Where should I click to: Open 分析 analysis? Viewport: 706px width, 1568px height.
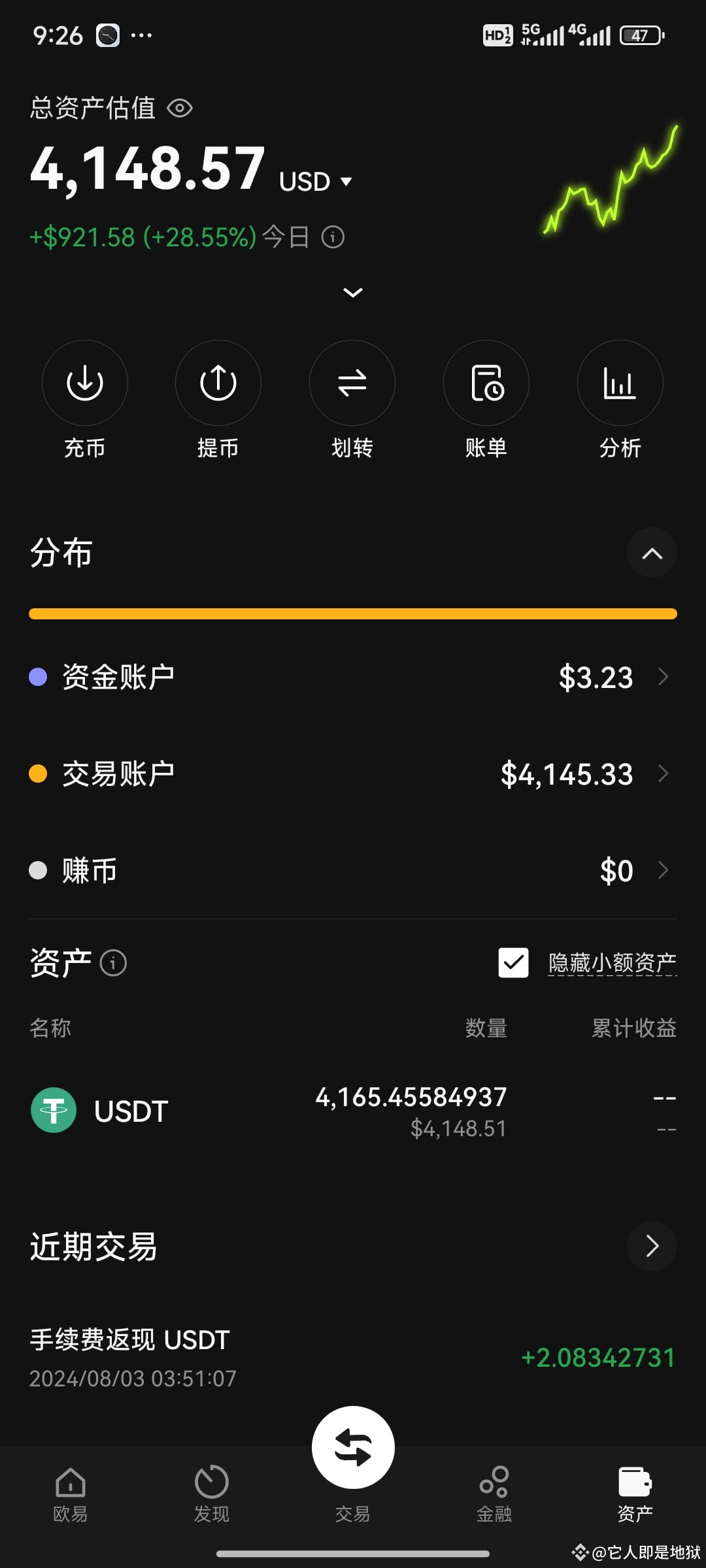click(620, 384)
